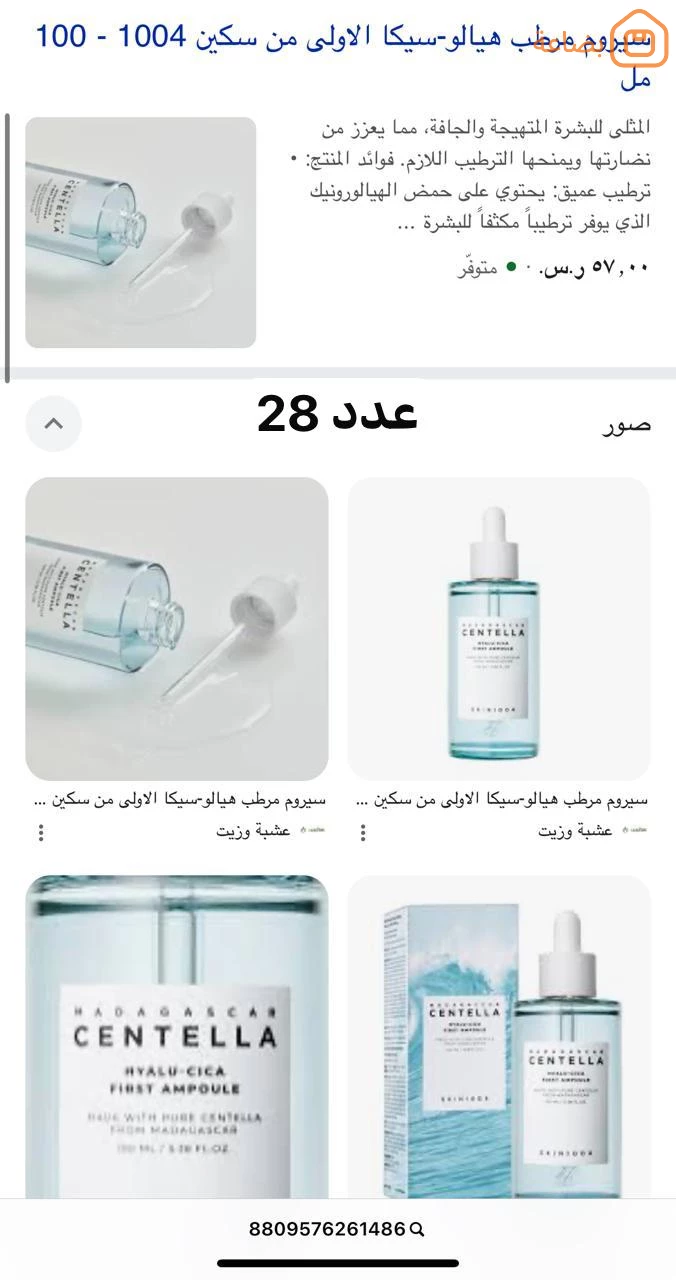
Task: Open the three-dot menu under the upright bottle tile
Action: point(363,832)
